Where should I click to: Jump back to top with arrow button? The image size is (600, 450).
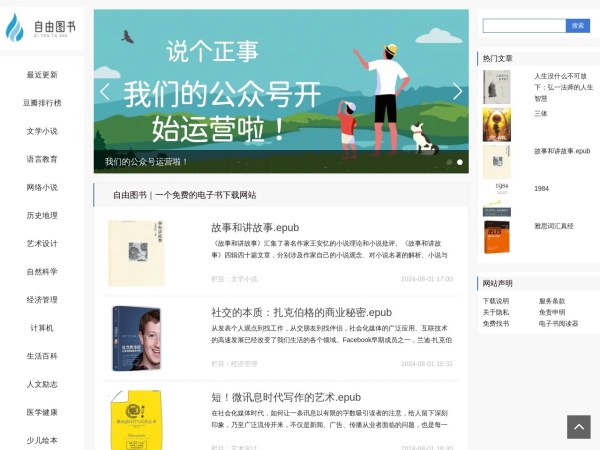click(x=579, y=427)
